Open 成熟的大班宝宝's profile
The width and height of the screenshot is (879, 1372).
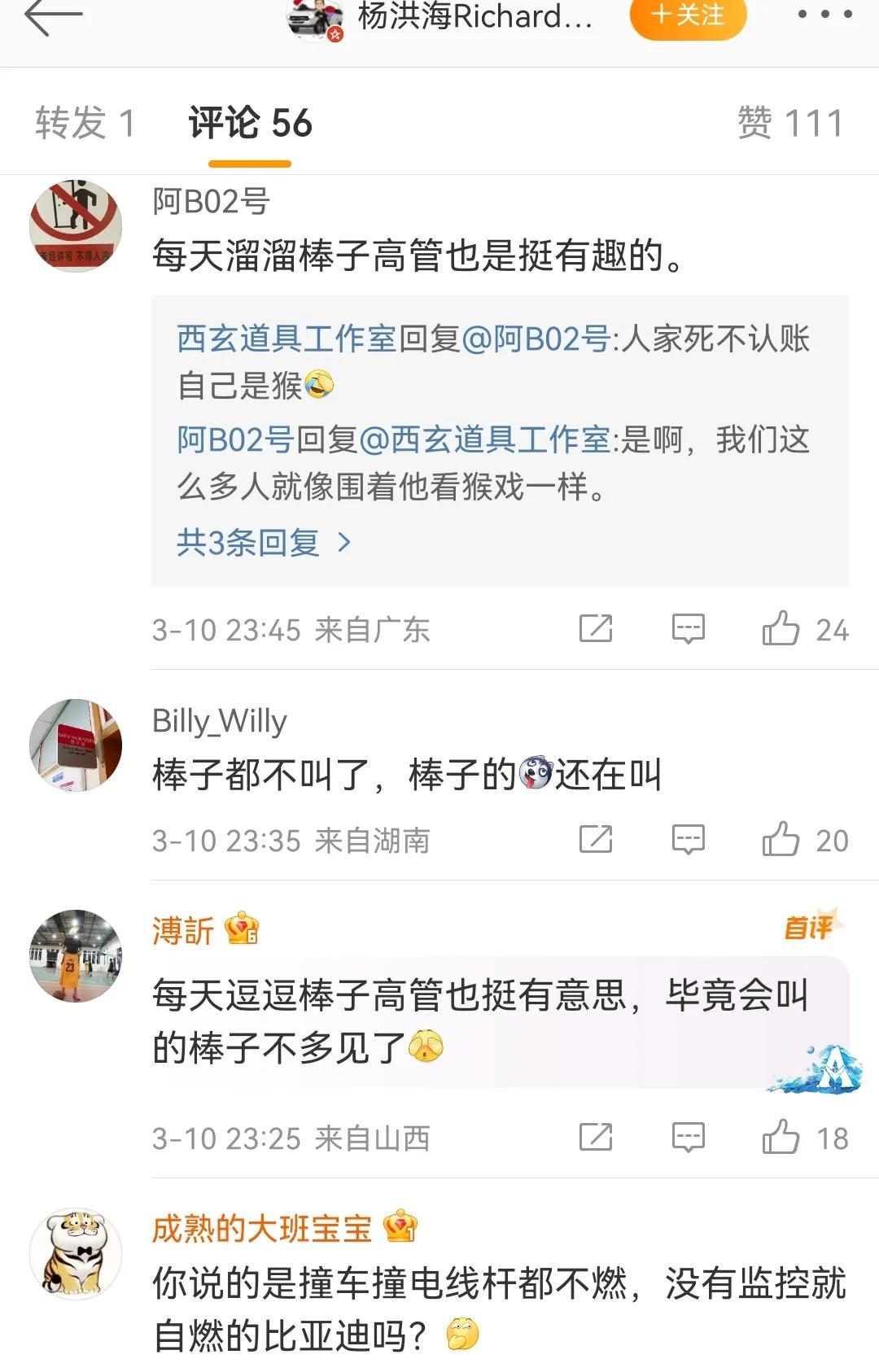tap(260, 1229)
